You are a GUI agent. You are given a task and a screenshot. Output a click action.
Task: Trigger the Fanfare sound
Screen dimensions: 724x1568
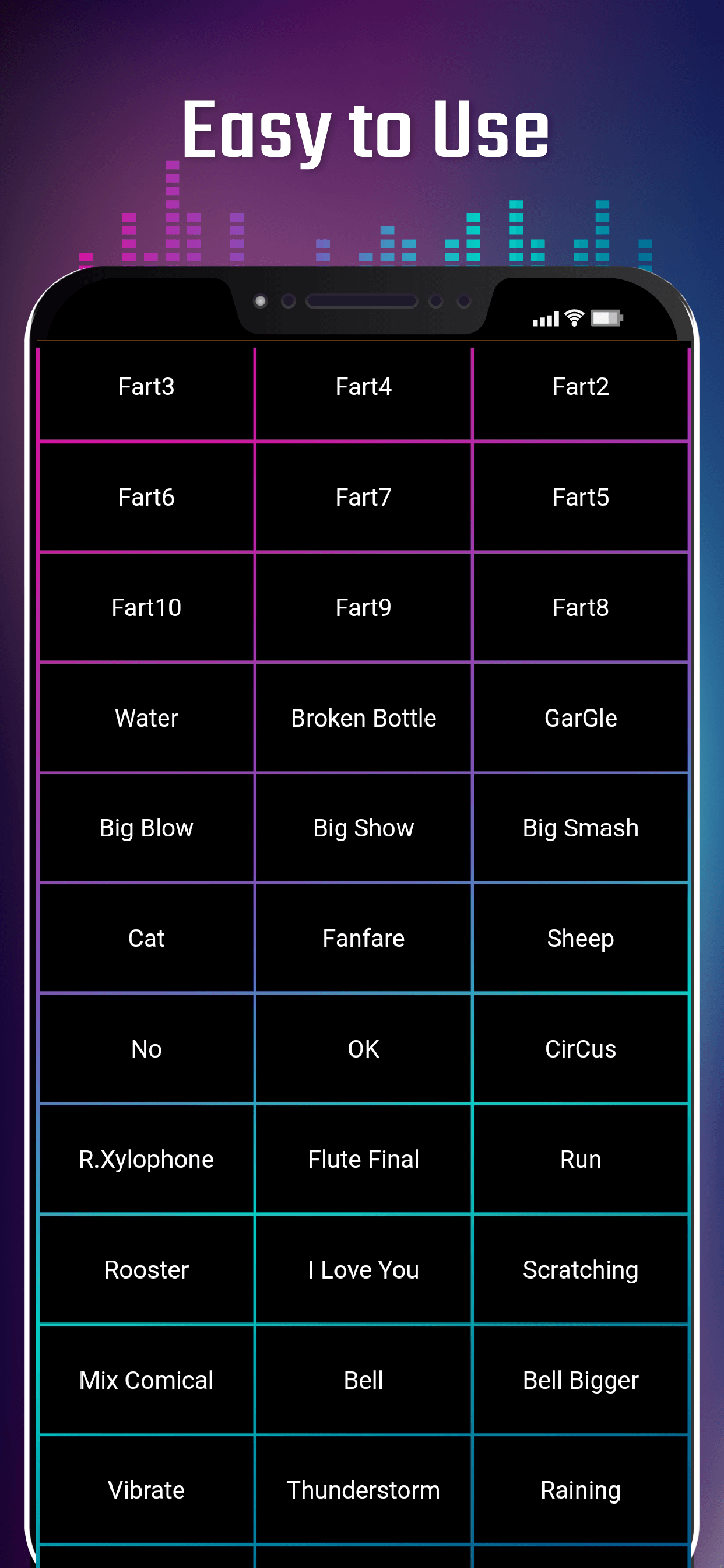pyautogui.click(x=363, y=939)
